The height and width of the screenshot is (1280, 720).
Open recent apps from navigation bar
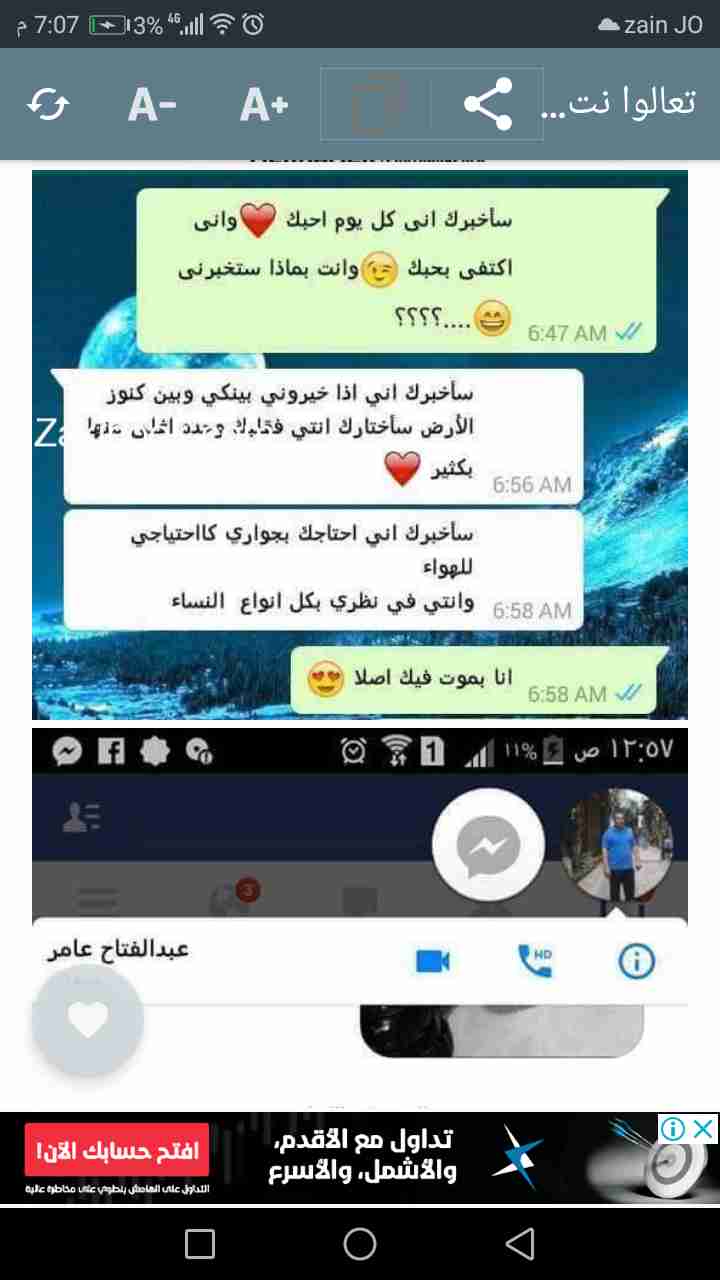coord(200,1243)
